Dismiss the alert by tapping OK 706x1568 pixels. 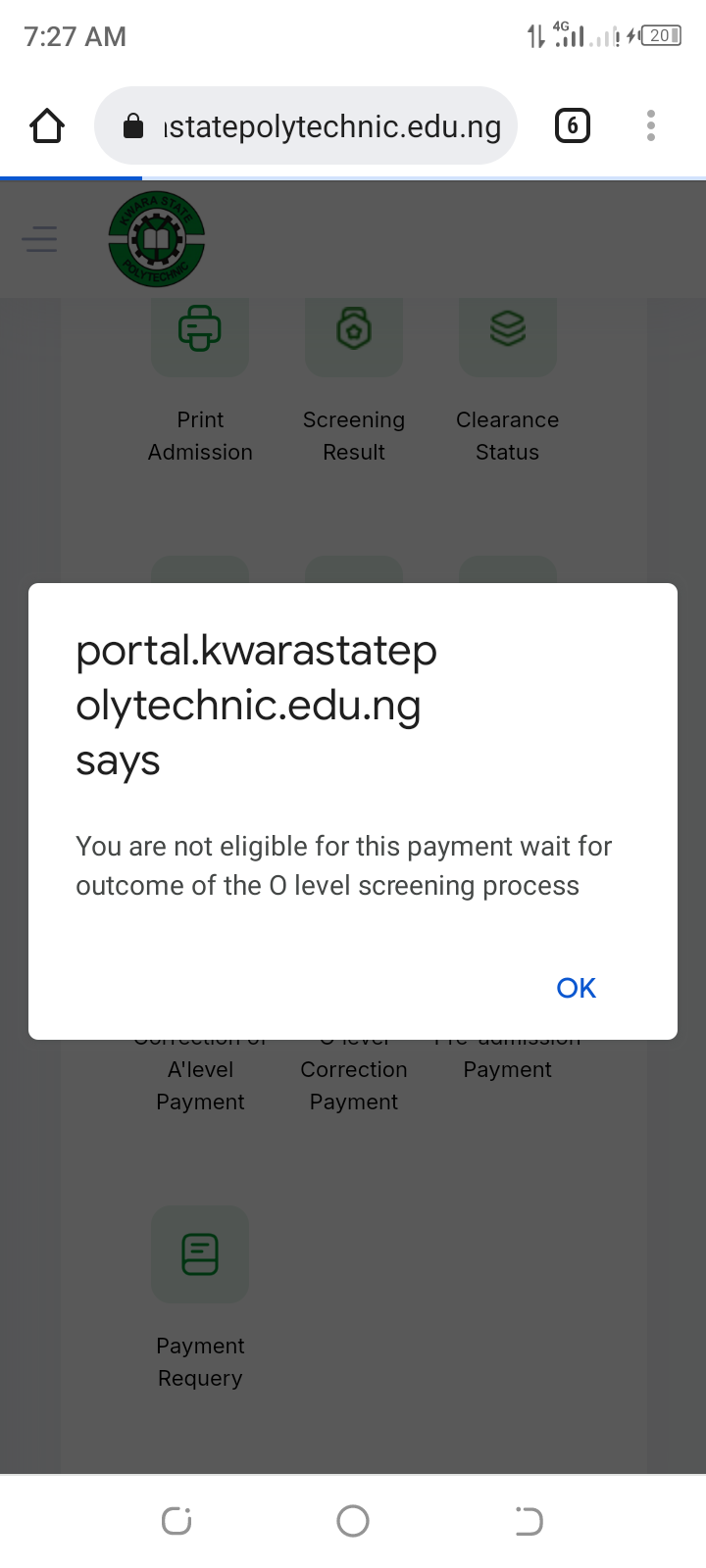point(576,988)
